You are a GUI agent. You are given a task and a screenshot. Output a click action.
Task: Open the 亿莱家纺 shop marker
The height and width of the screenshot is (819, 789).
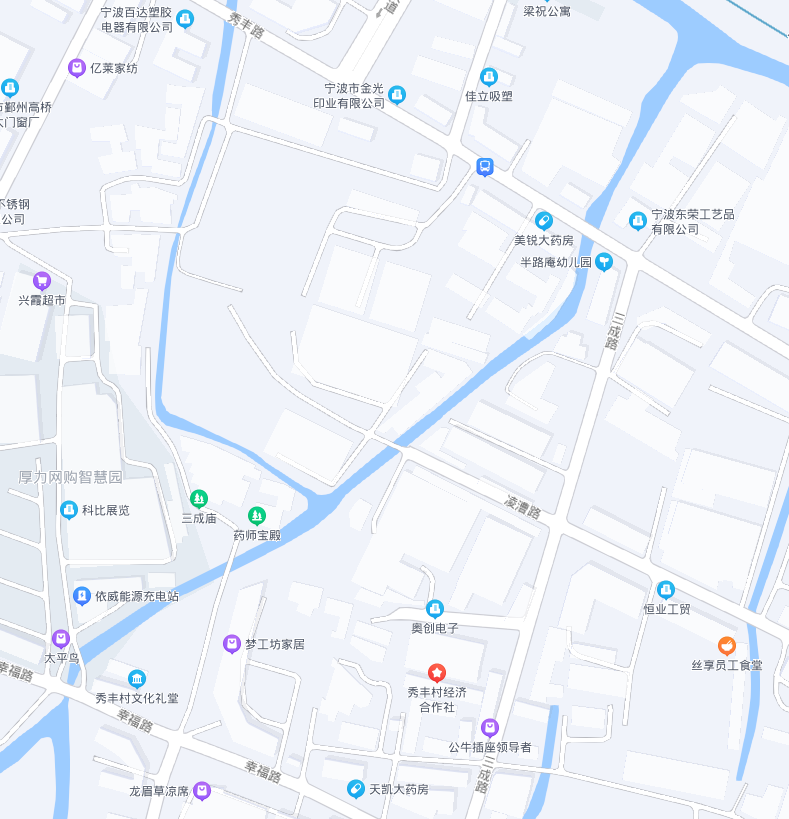[x=76, y=68]
